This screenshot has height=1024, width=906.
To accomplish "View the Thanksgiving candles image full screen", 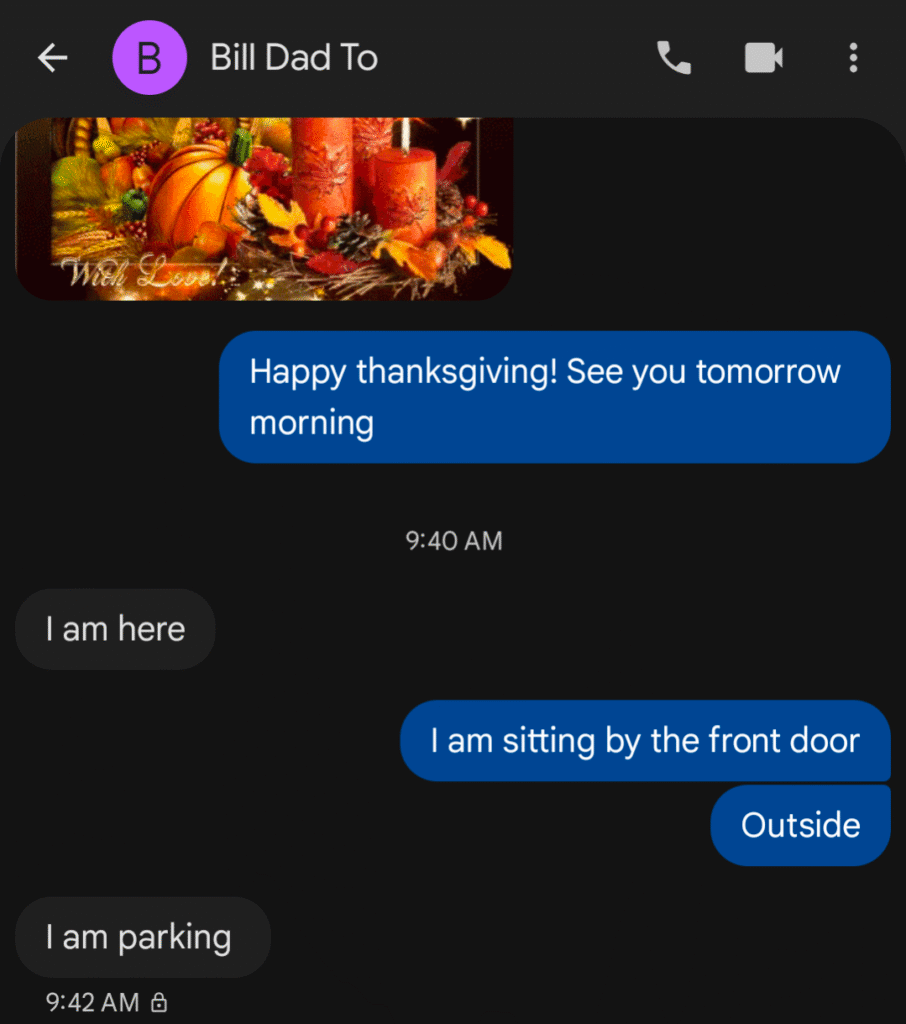I will click(264, 208).
